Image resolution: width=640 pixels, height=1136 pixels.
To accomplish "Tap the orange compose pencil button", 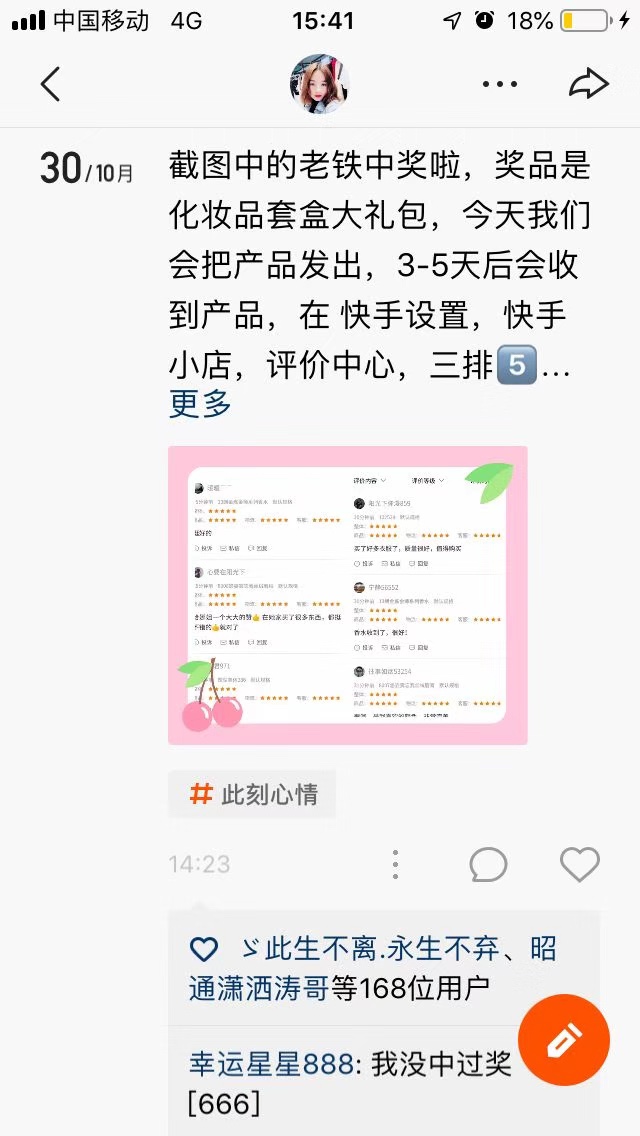I will [563, 1040].
